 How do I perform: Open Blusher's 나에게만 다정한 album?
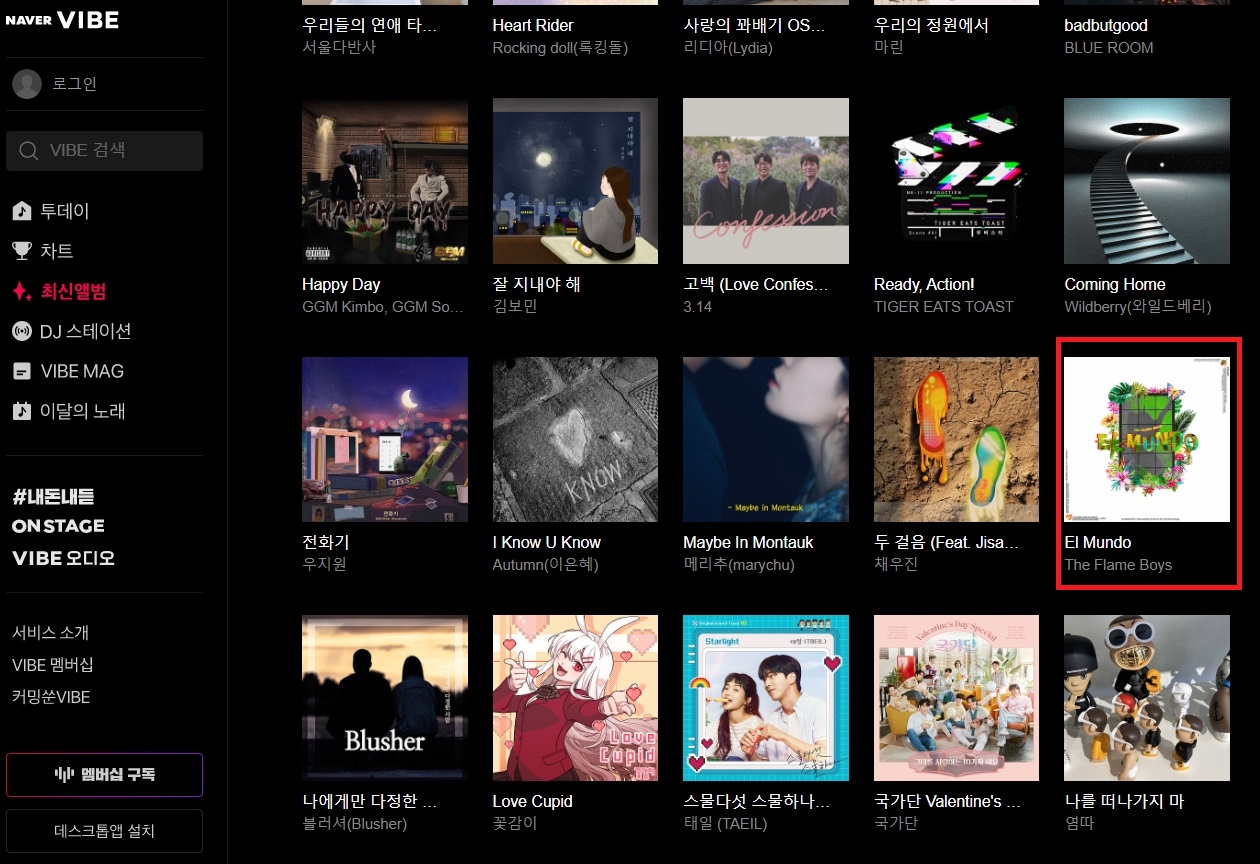[x=385, y=698]
